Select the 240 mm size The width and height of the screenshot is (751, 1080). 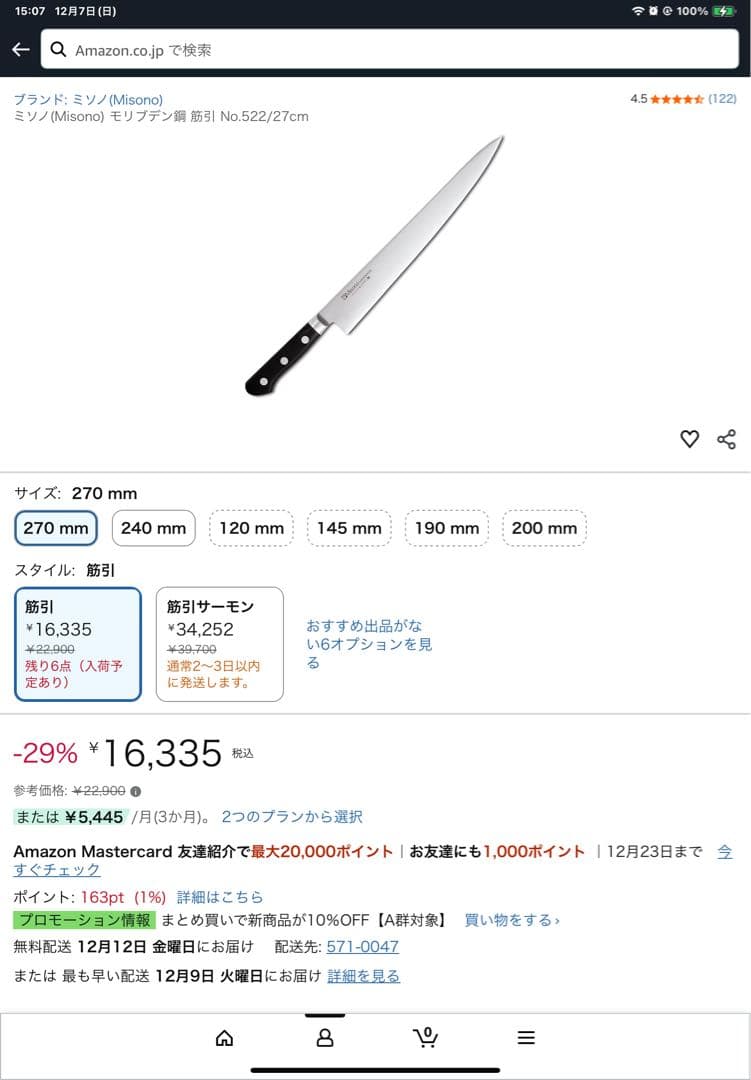153,528
